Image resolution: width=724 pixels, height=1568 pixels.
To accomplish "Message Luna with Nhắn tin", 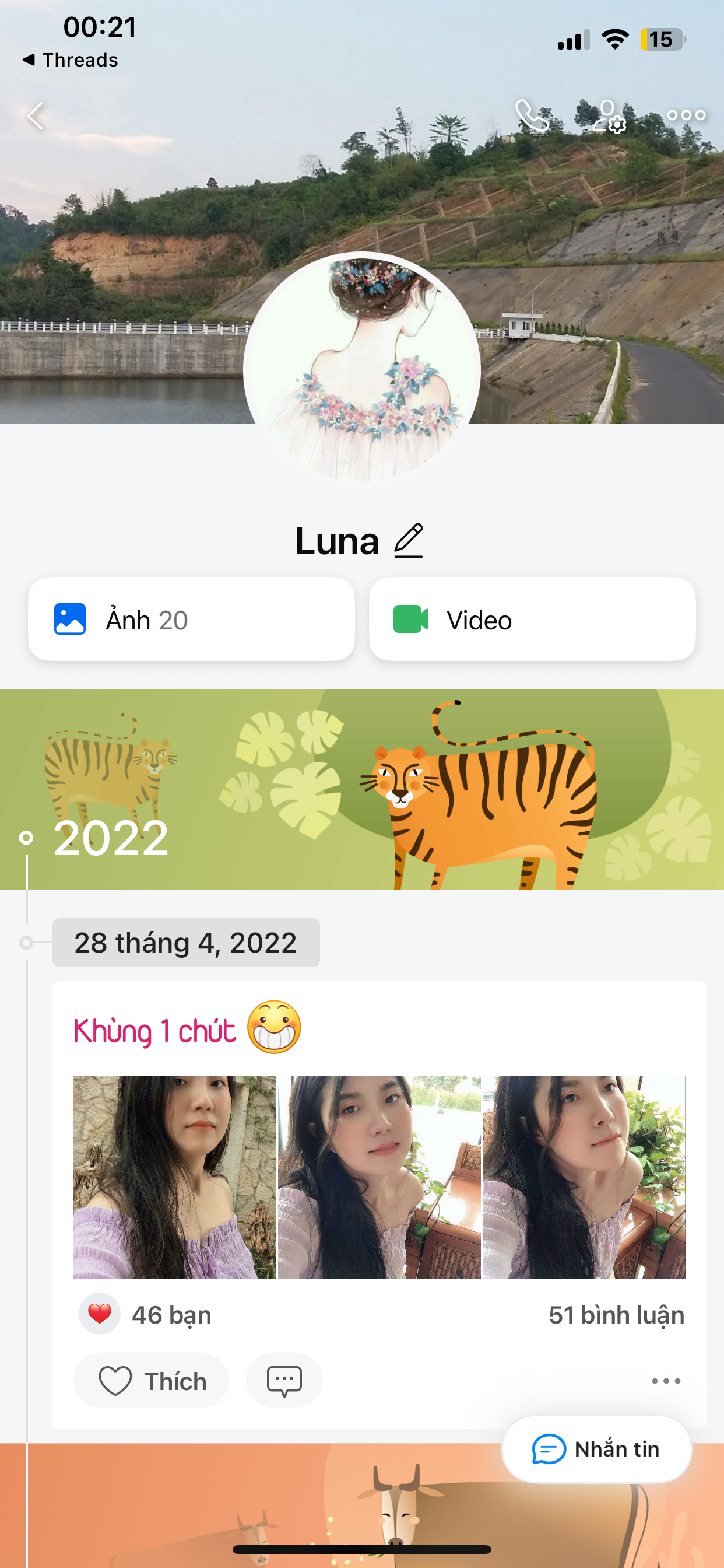I will [x=596, y=1448].
